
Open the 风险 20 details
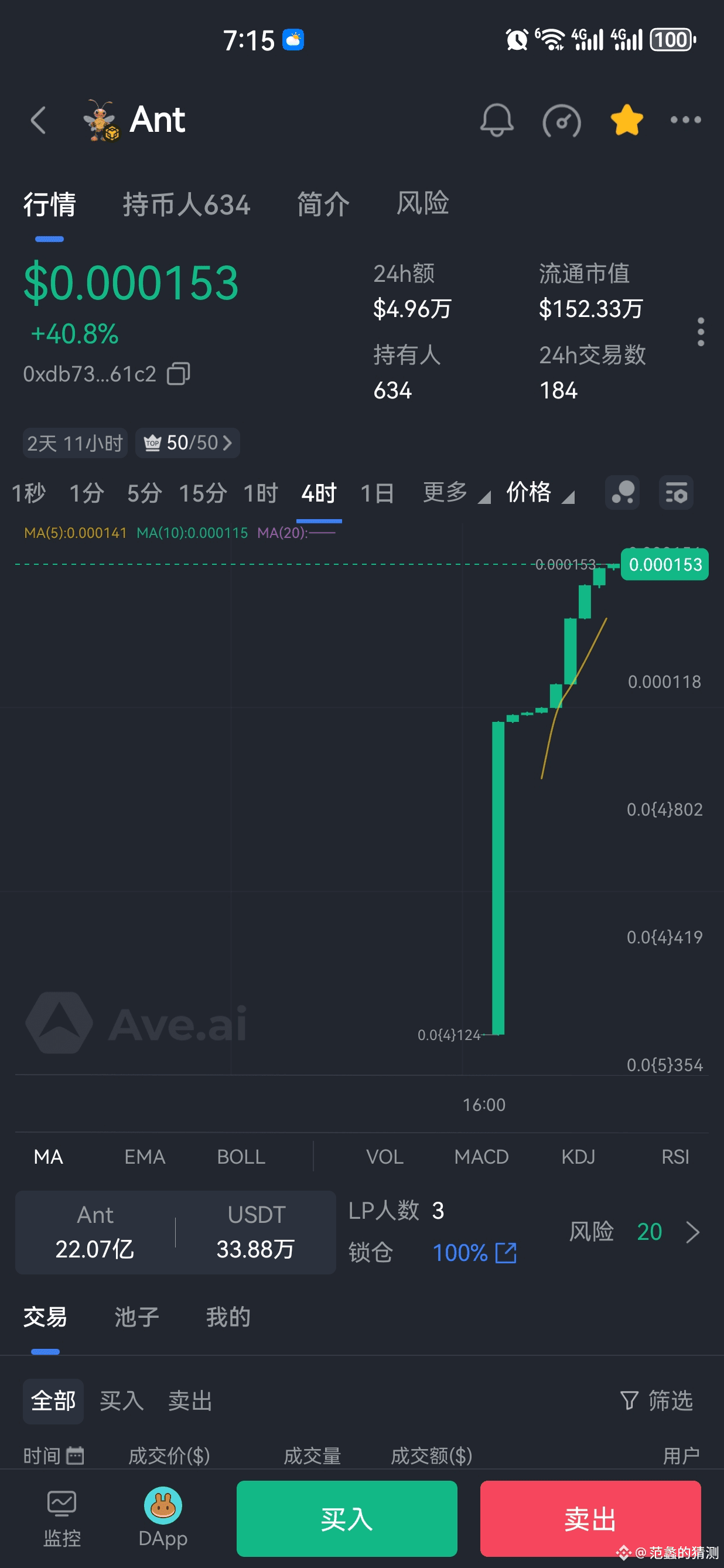(634, 1232)
